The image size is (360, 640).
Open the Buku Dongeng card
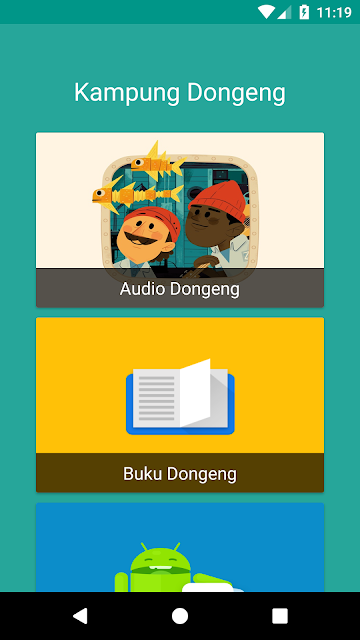coord(180,405)
